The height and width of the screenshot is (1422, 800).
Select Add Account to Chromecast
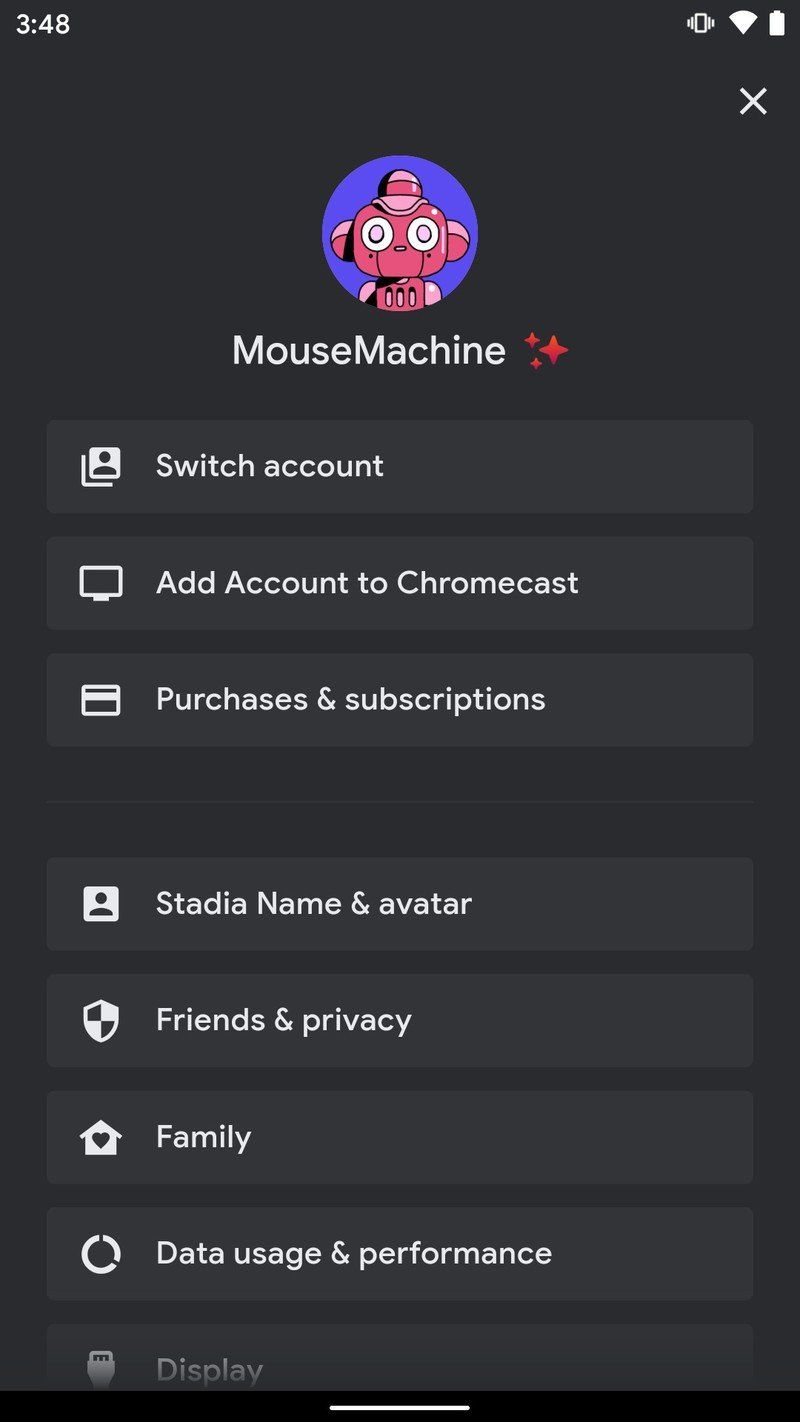[x=400, y=583]
